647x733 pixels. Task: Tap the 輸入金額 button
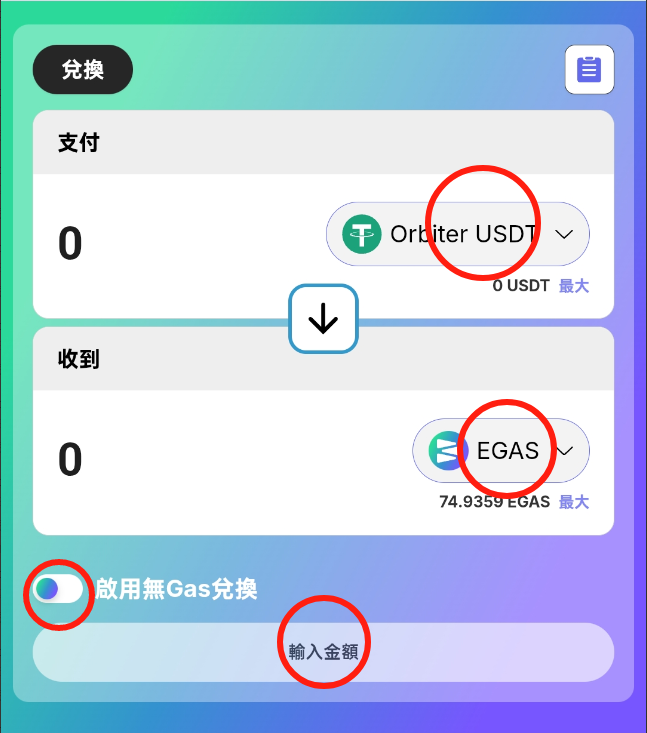point(323,652)
